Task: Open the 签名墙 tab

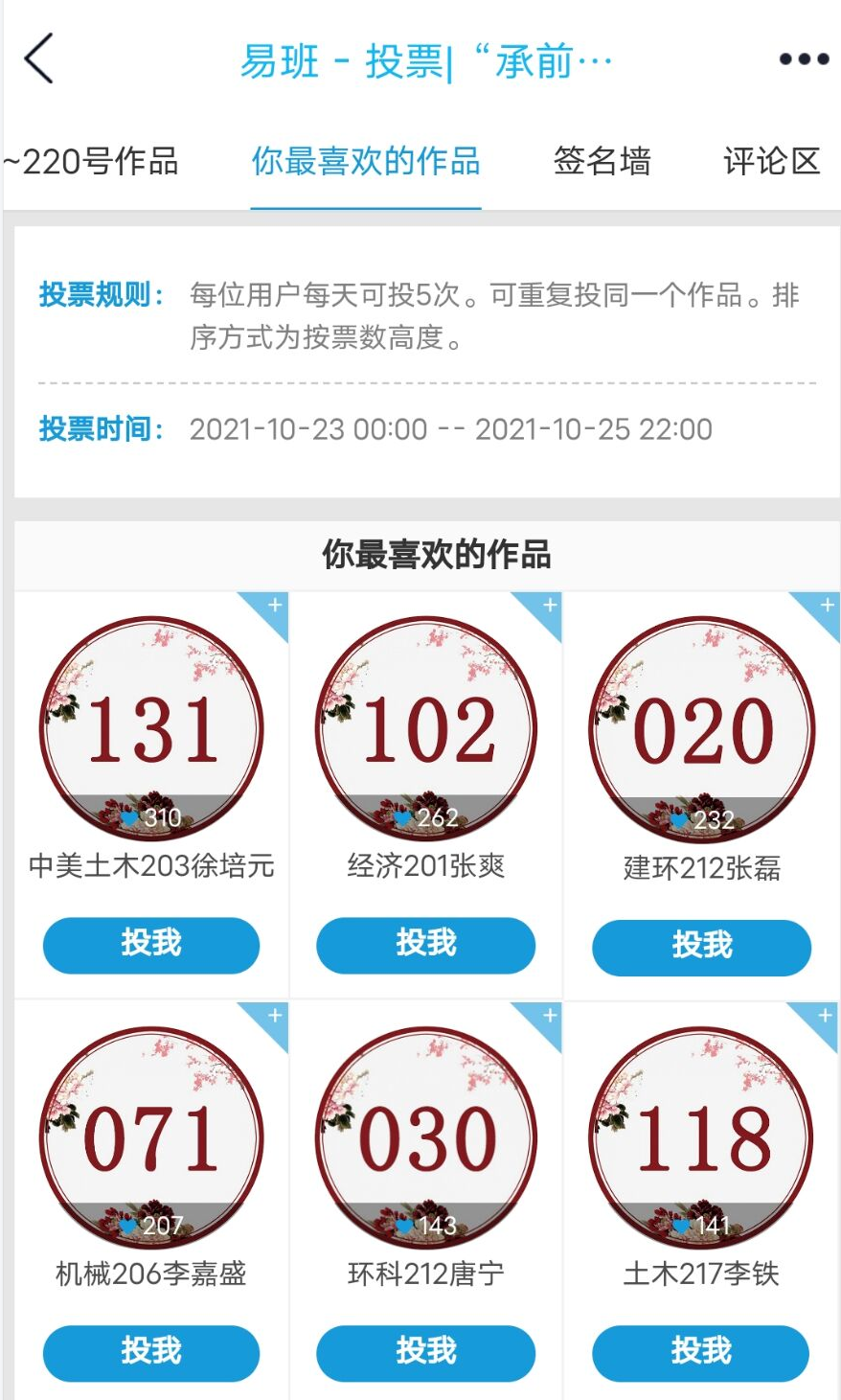Action: tap(602, 161)
